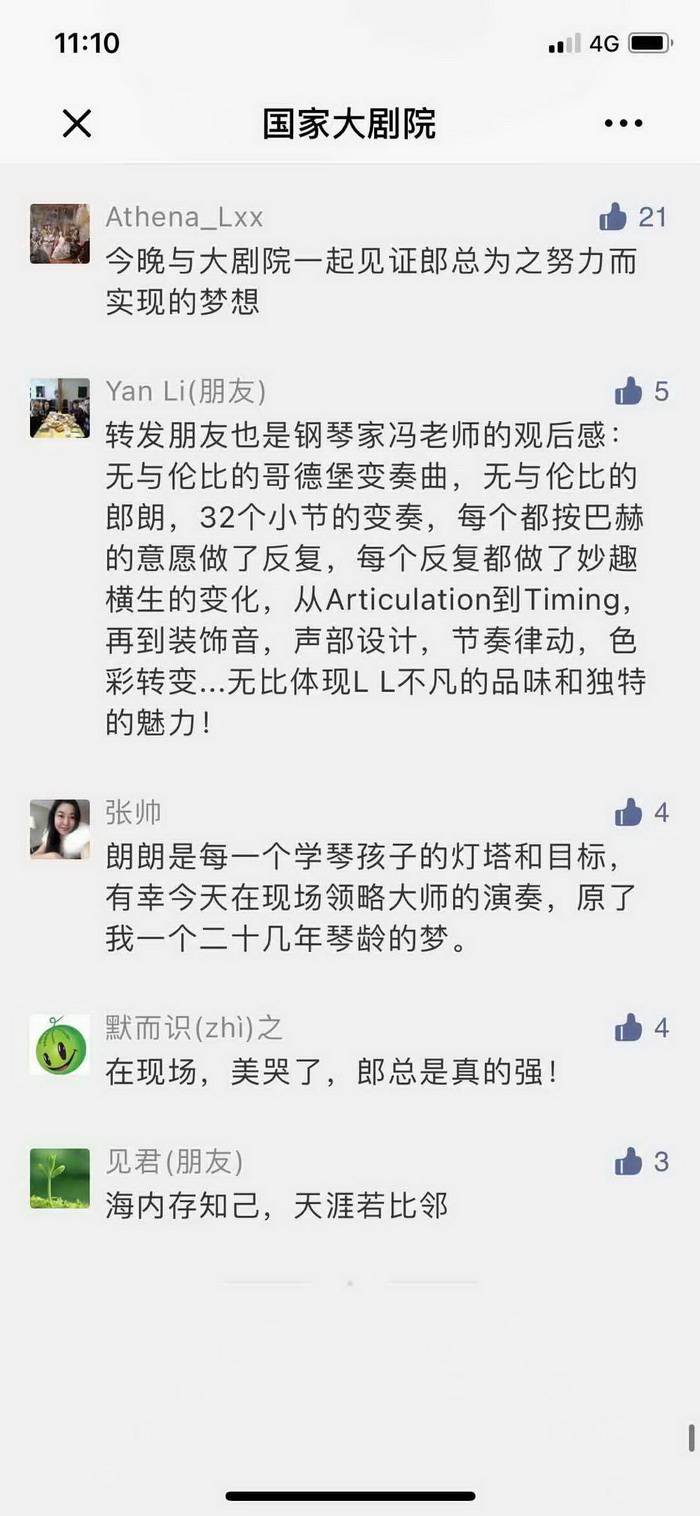This screenshot has width=700, height=1516.
Task: Open 见君's sprout avatar
Action: click(60, 1178)
